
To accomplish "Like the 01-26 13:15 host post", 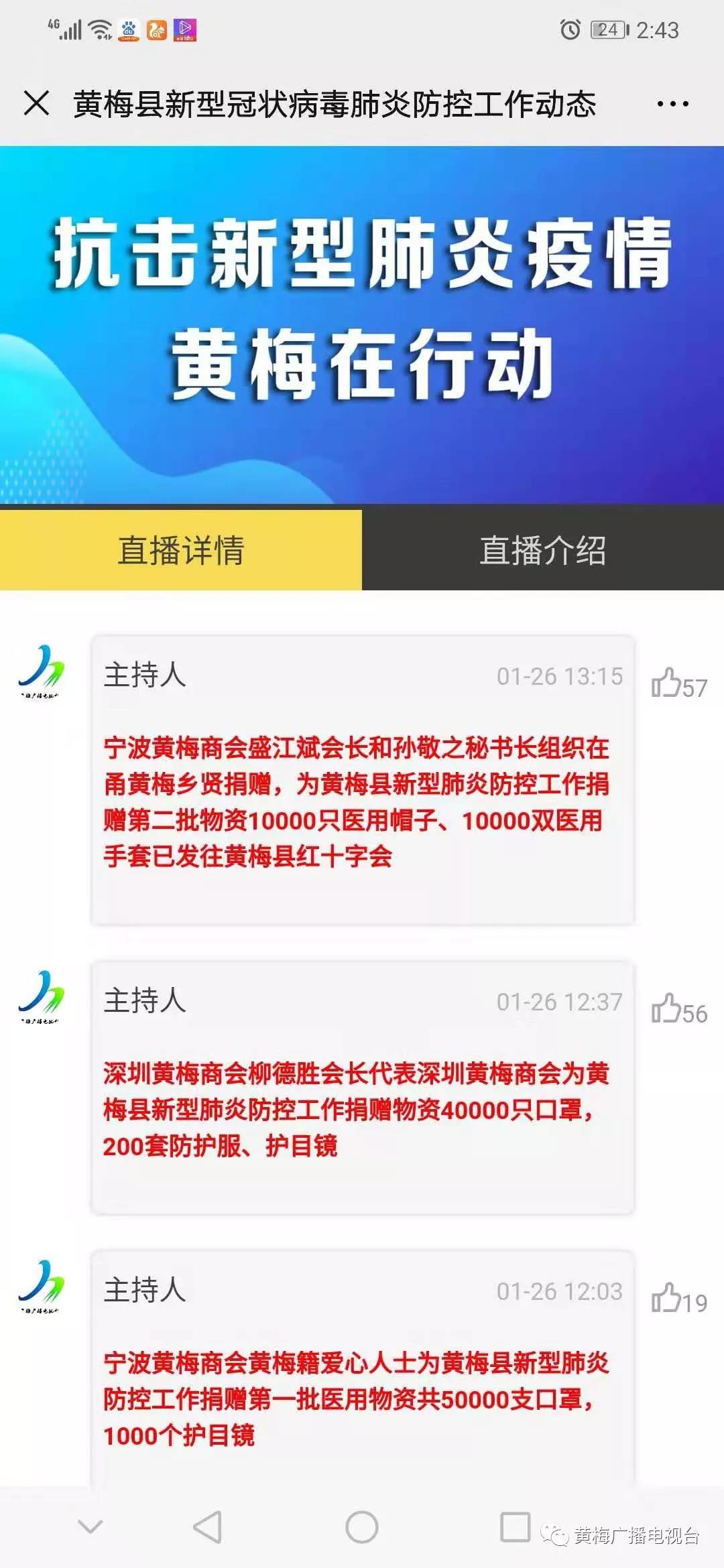I will pyautogui.click(x=667, y=683).
